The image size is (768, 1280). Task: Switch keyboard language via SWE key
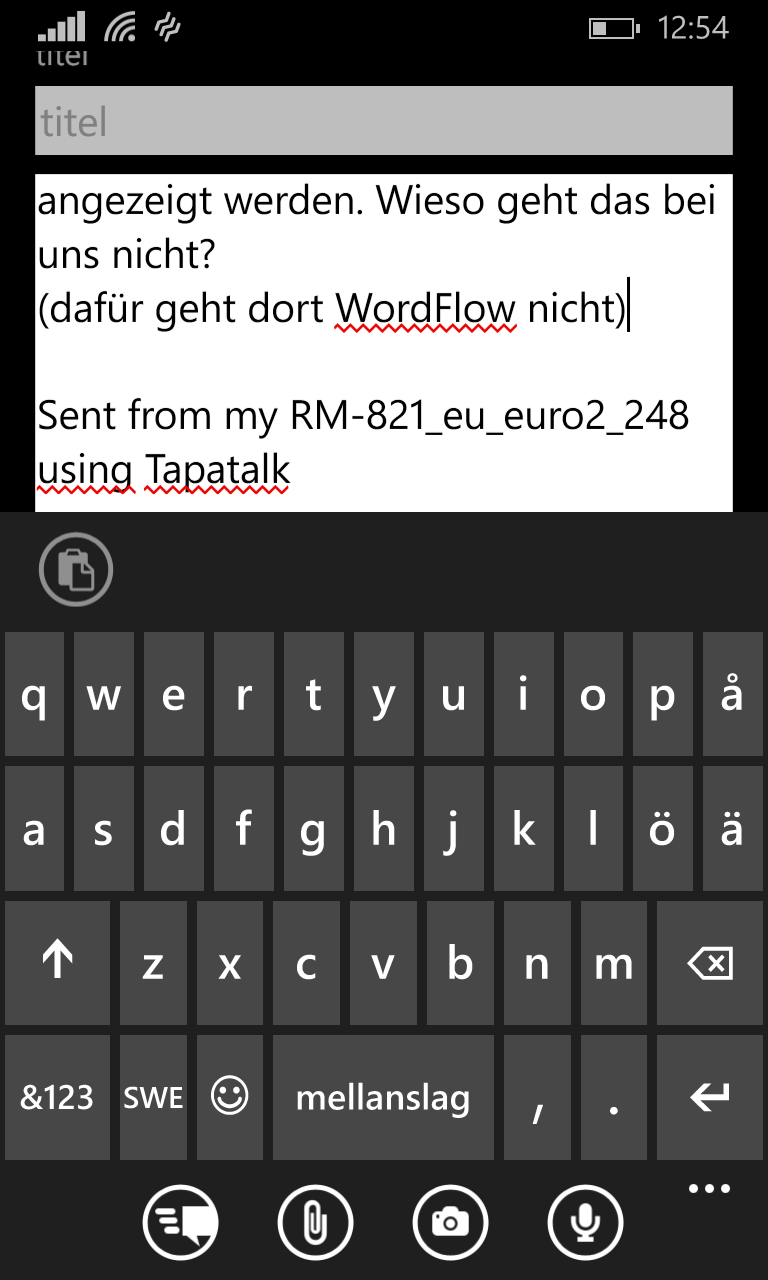(x=153, y=1097)
